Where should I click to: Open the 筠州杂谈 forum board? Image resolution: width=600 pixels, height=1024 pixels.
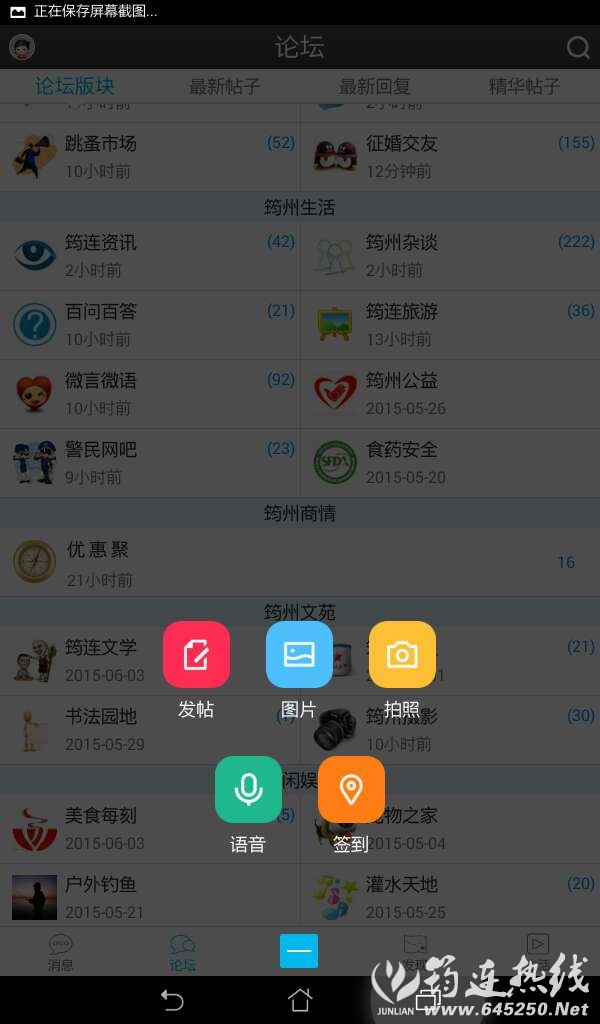pos(450,255)
